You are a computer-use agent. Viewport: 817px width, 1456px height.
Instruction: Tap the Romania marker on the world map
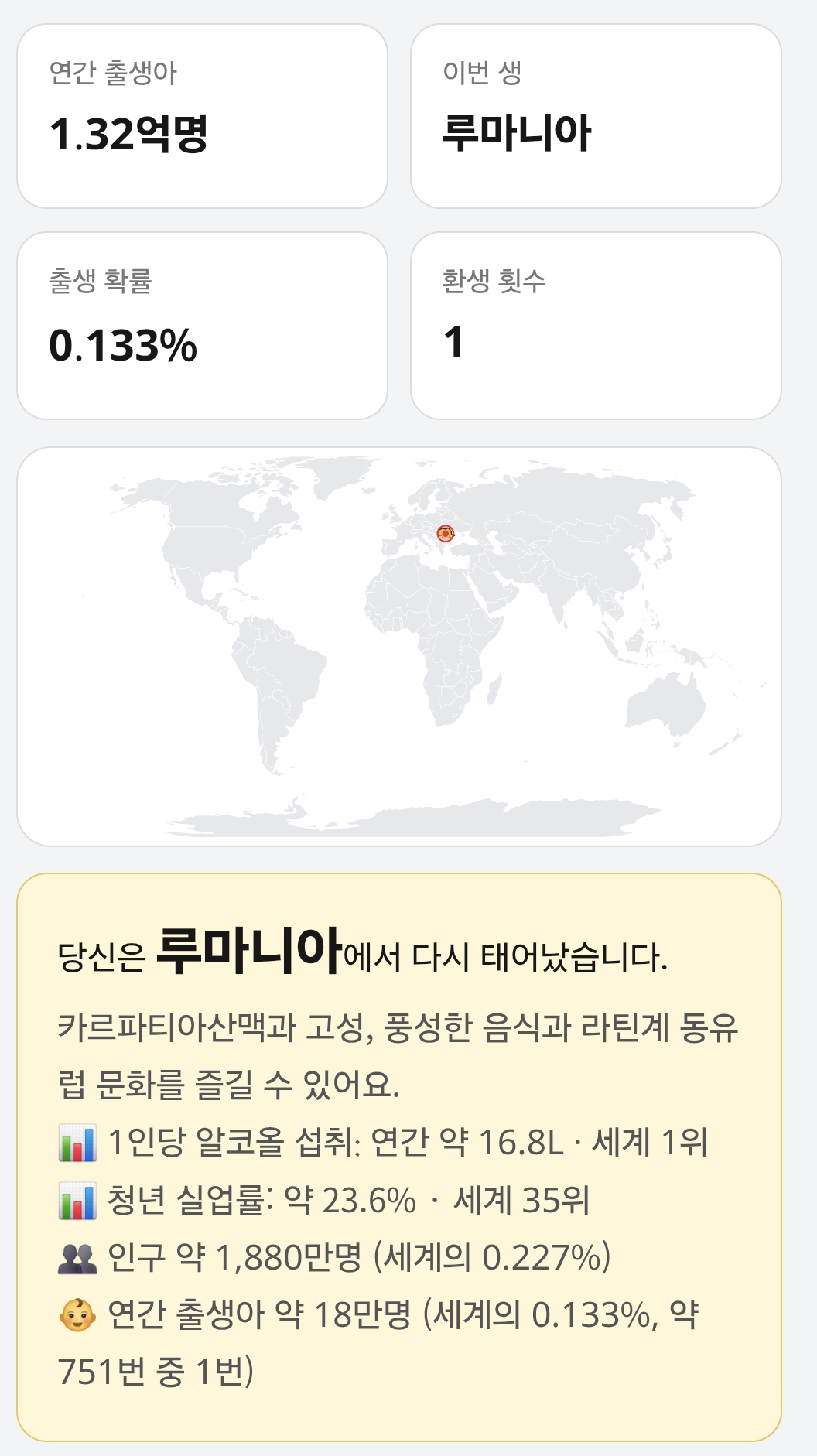445,533
